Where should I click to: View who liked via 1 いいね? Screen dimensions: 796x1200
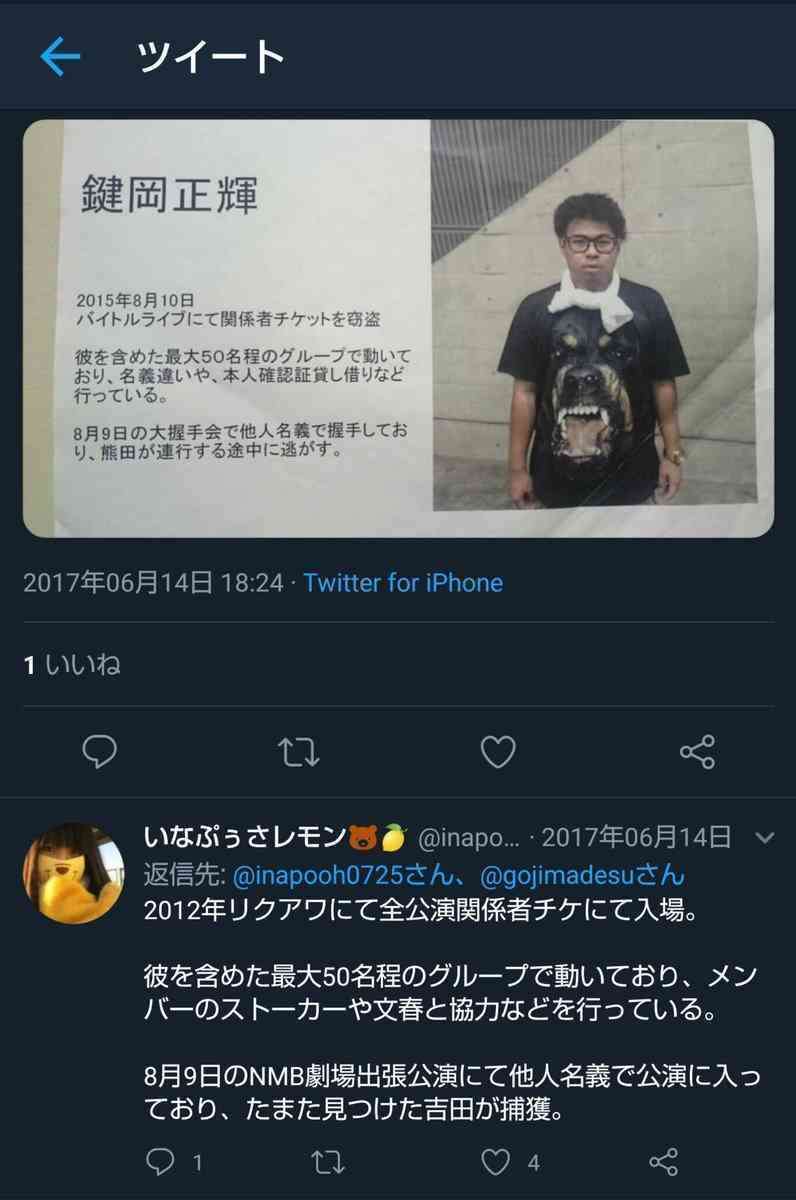point(72,664)
